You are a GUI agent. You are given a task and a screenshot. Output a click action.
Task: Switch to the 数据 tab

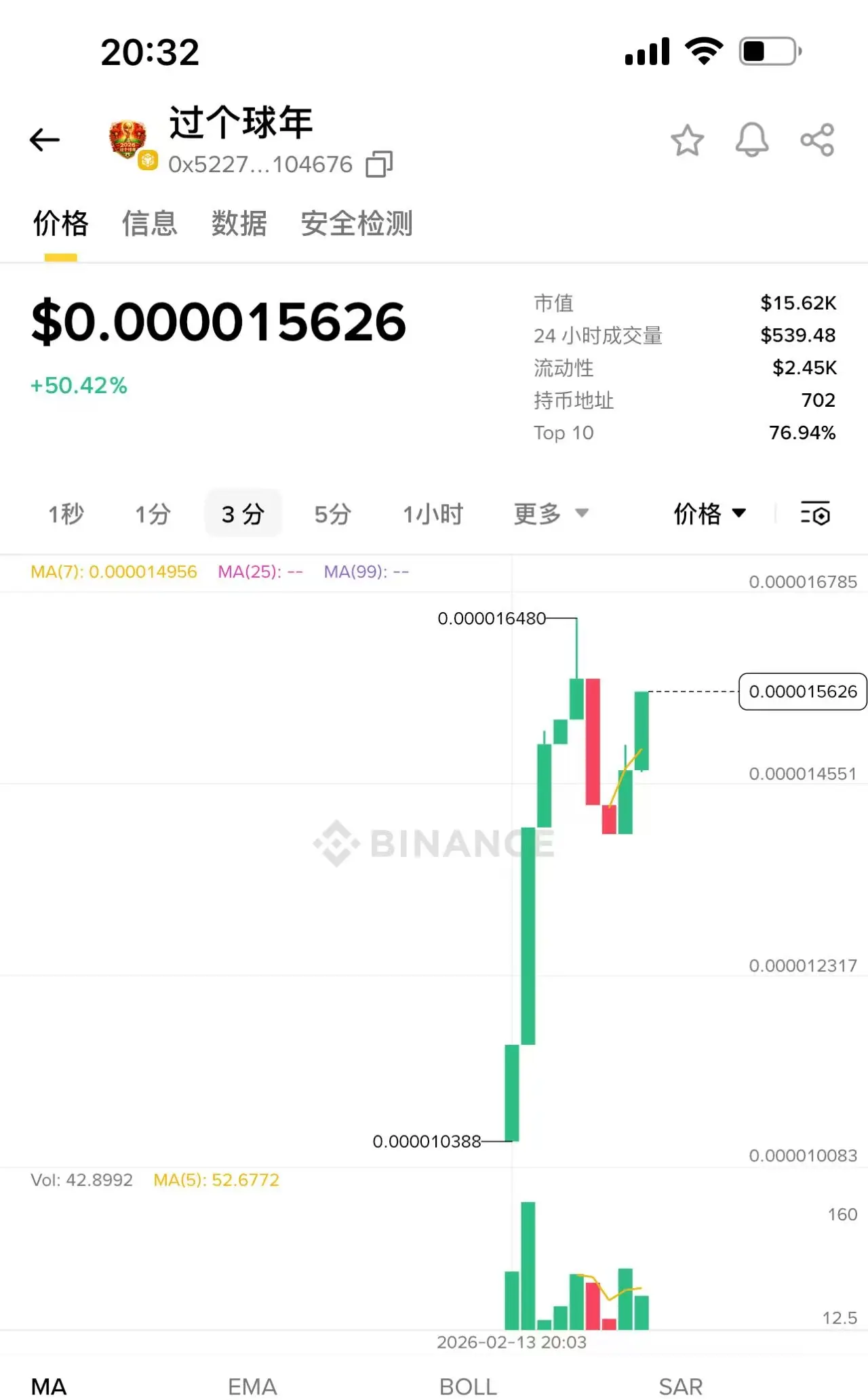pos(239,224)
